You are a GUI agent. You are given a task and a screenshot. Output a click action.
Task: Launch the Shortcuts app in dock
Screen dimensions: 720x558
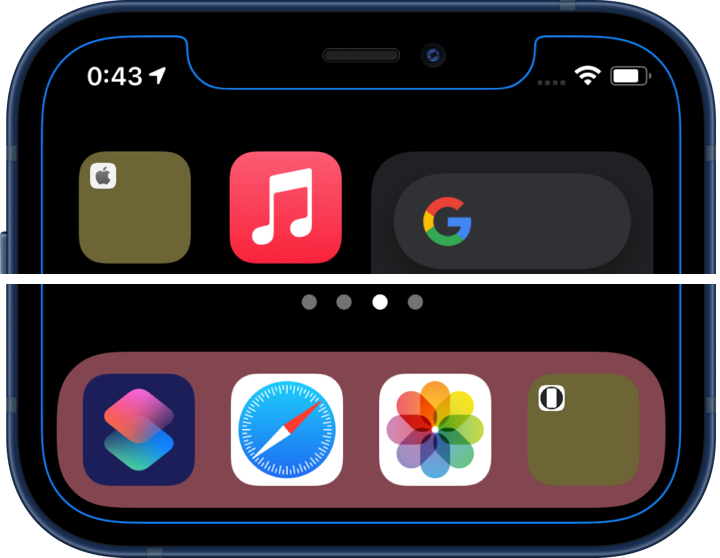pos(139,430)
